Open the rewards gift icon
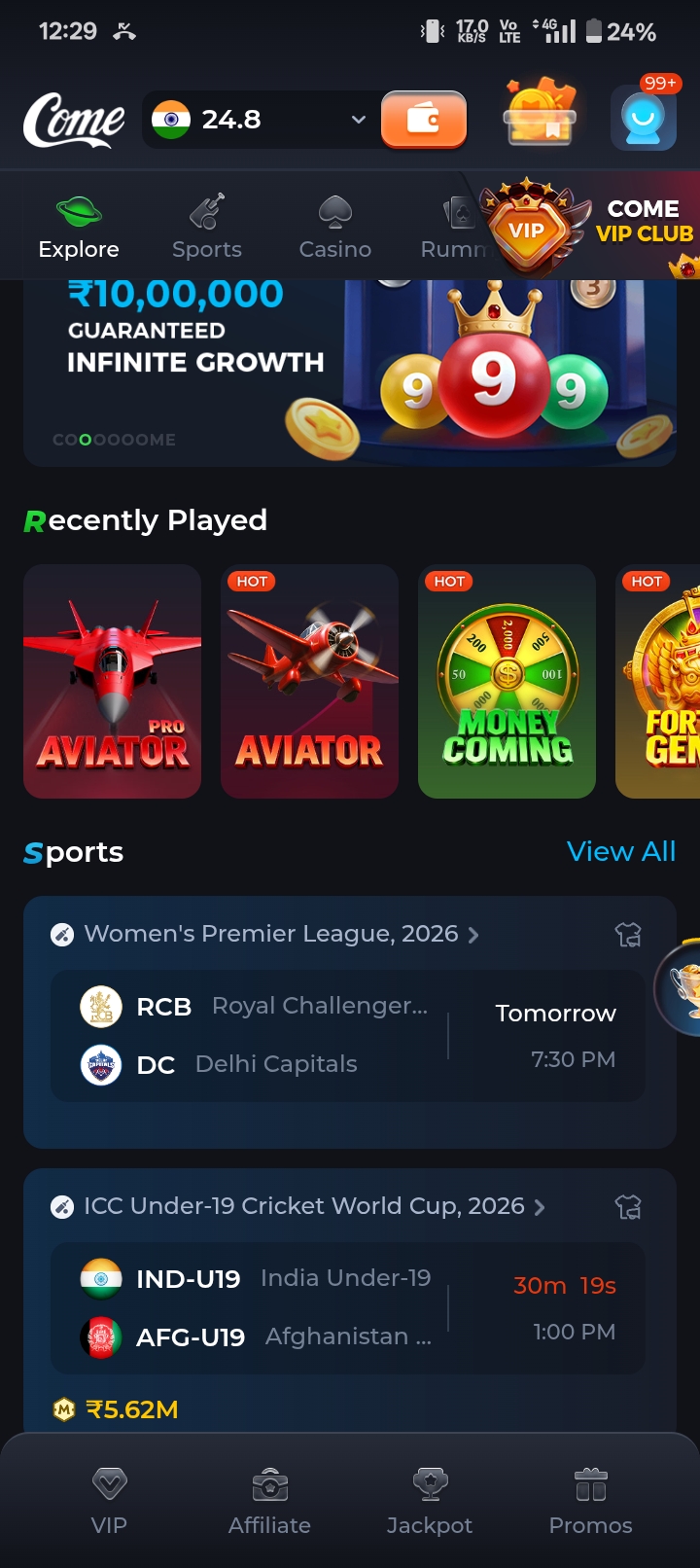This screenshot has width=700, height=1568. [540, 116]
